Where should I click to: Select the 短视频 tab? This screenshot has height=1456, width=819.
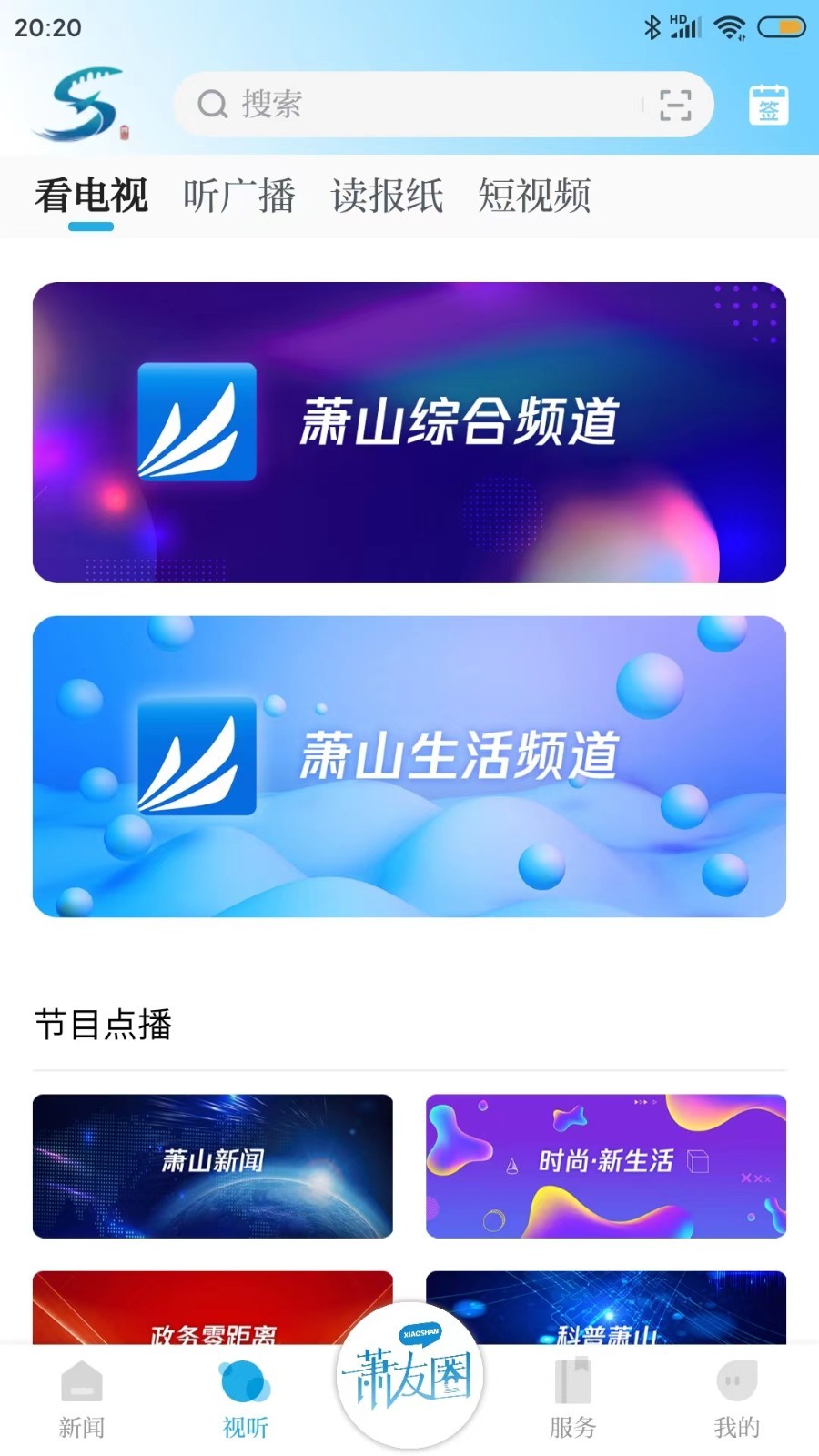click(x=535, y=196)
